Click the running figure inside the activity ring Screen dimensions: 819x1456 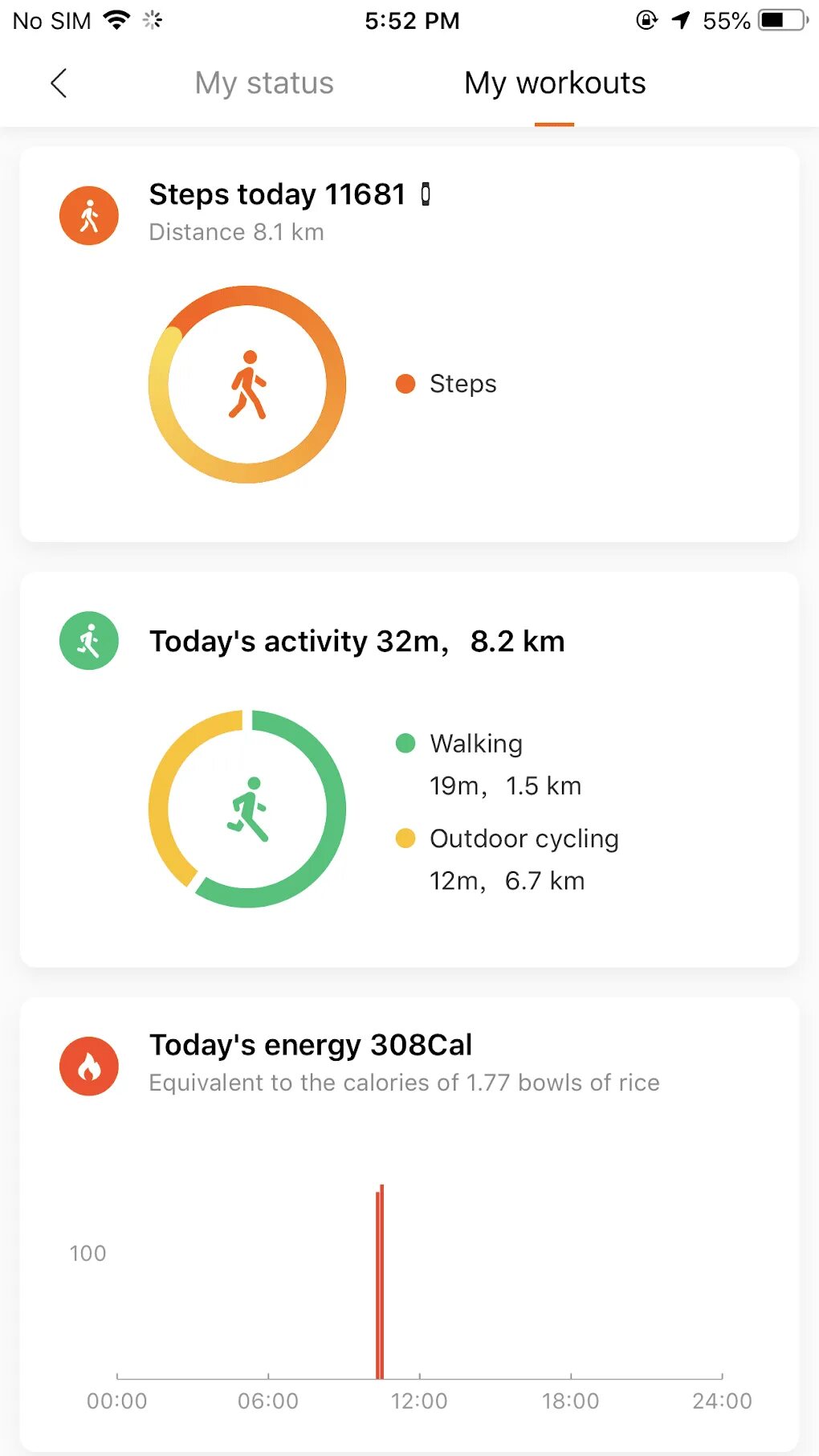tap(250, 807)
